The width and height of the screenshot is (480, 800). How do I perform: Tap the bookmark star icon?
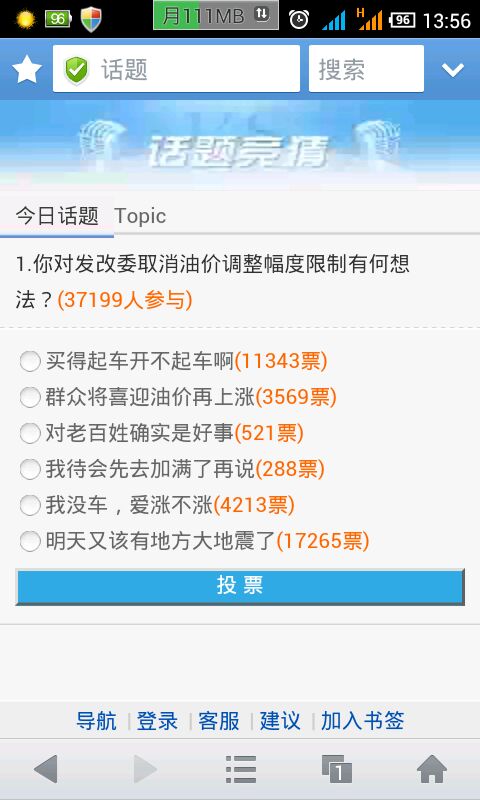click(x=27, y=69)
